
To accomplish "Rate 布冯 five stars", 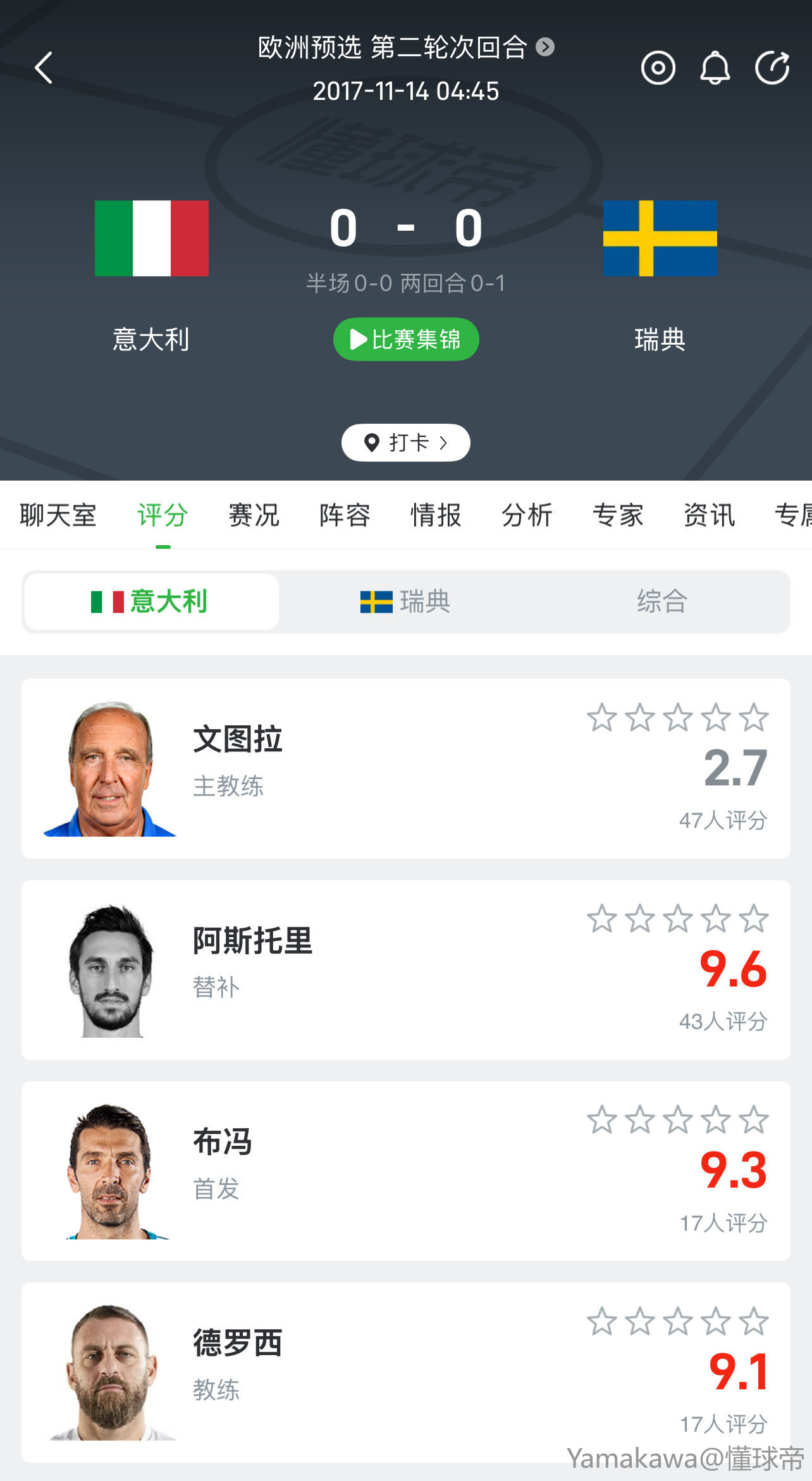I will 754,1121.
